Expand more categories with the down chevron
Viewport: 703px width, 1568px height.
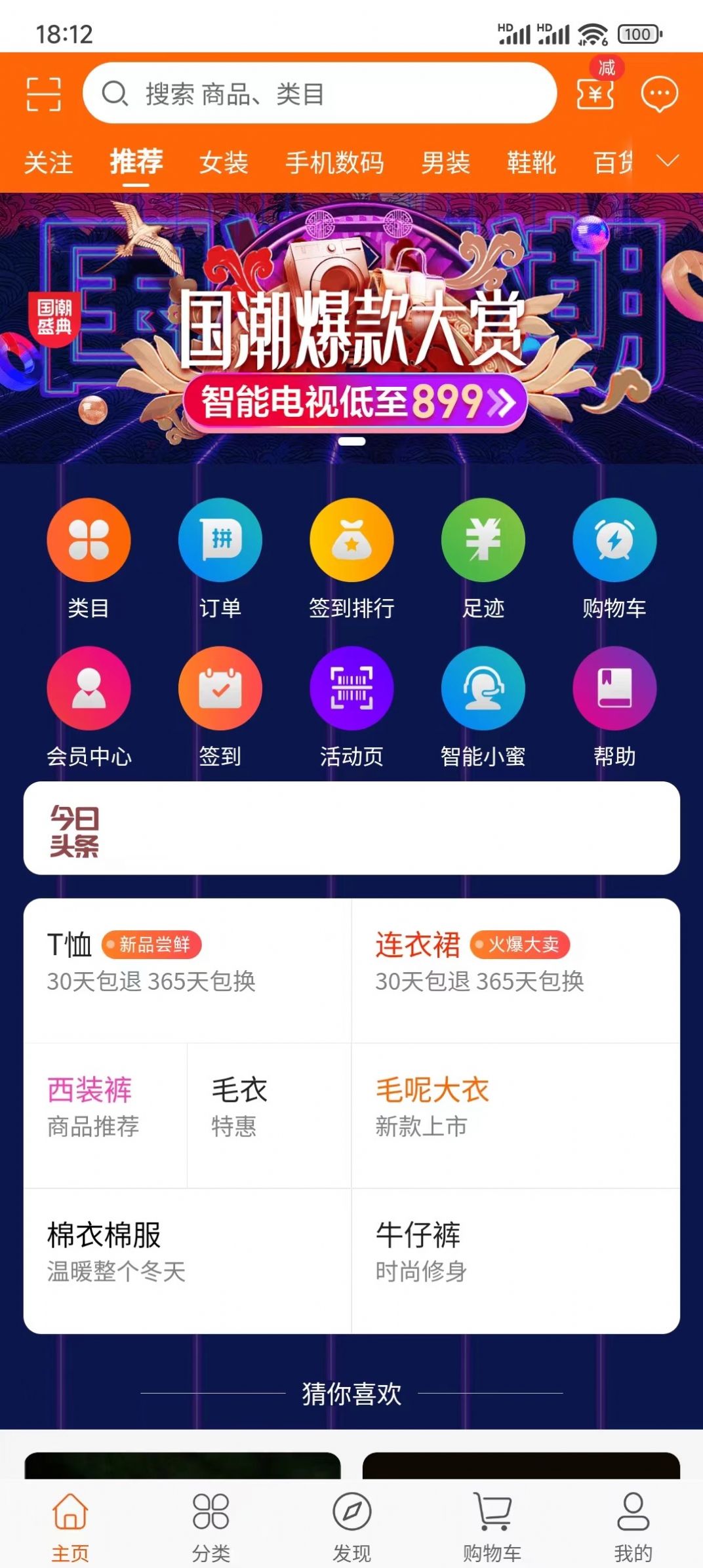coord(668,161)
